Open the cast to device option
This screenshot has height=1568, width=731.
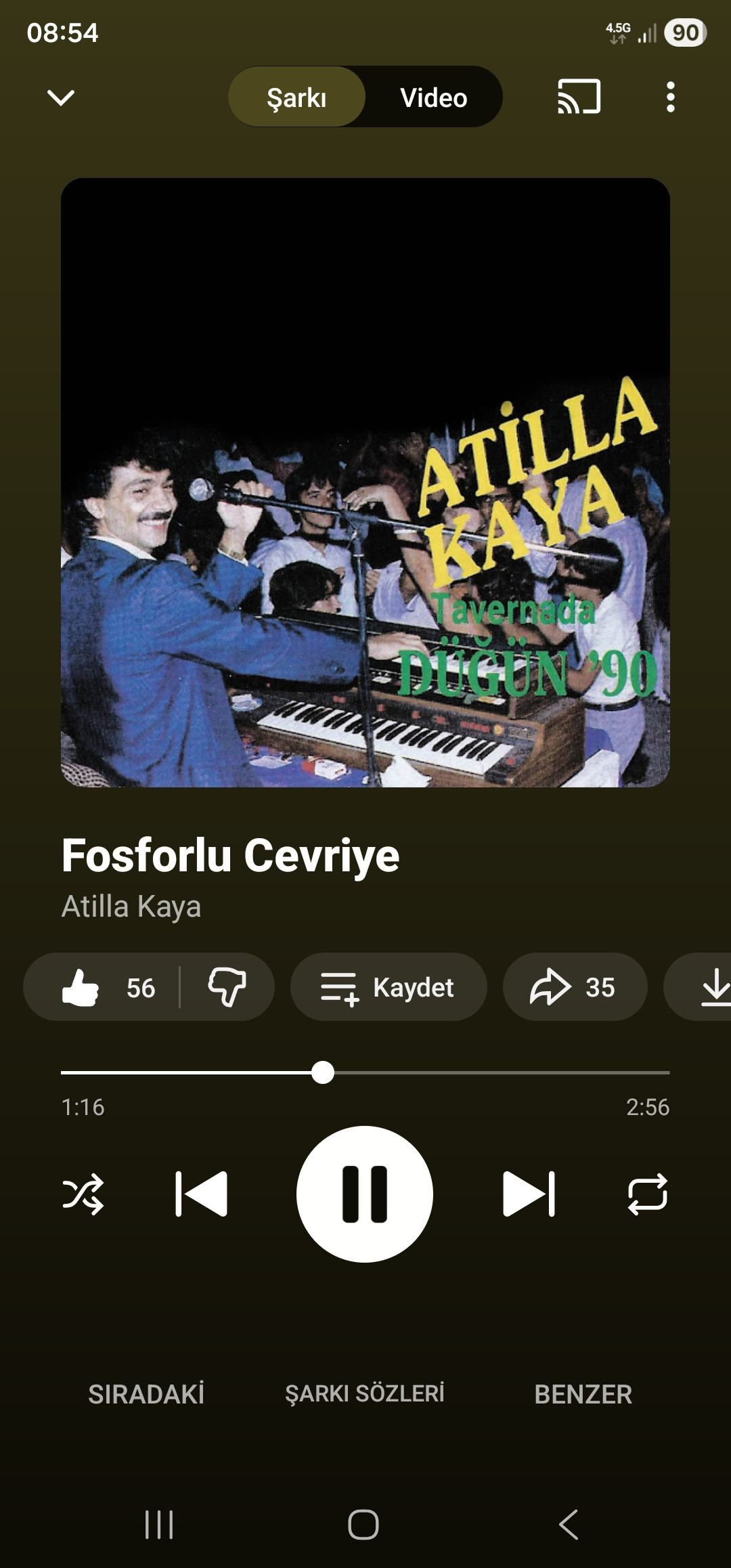click(579, 97)
